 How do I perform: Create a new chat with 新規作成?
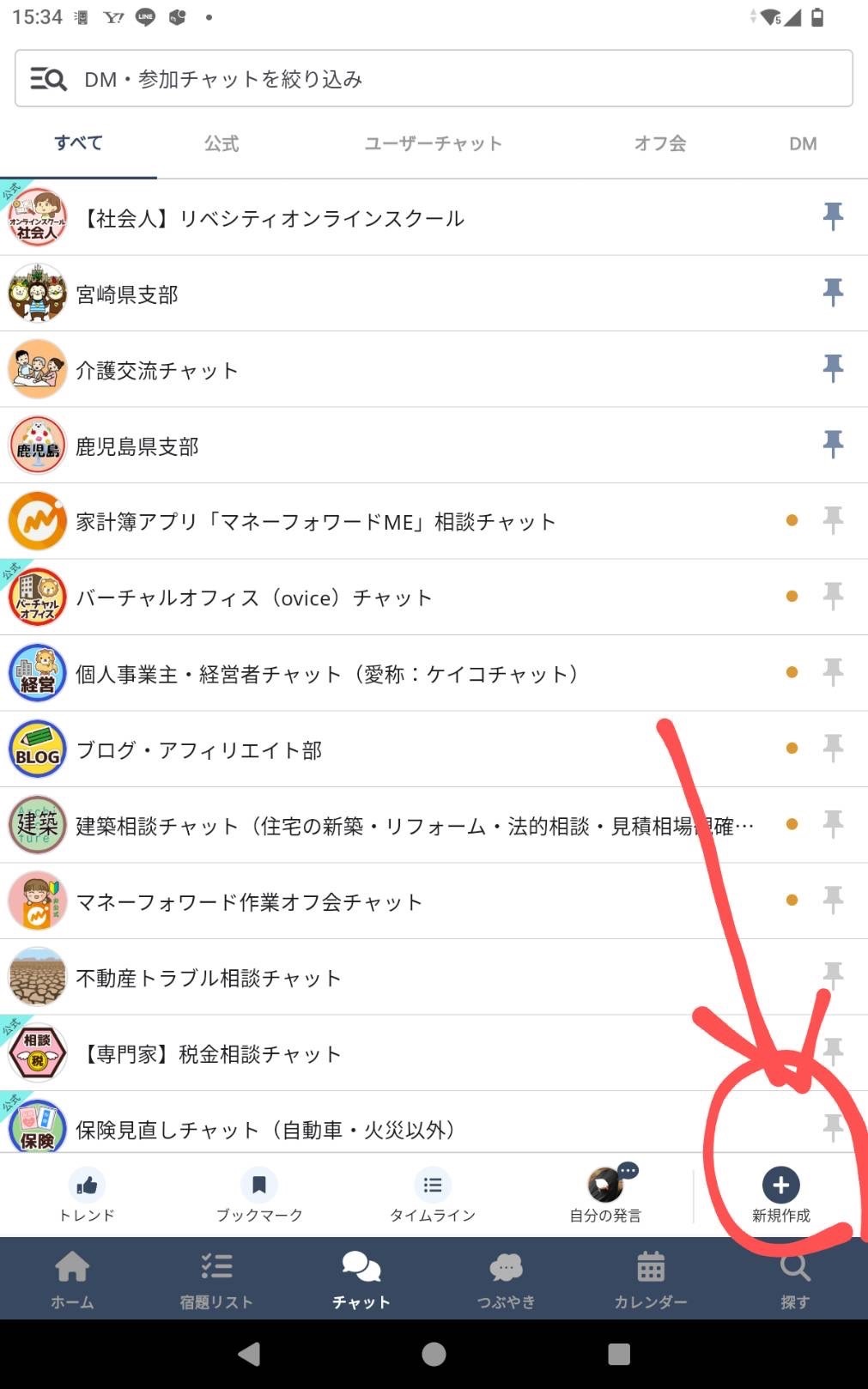click(781, 1195)
